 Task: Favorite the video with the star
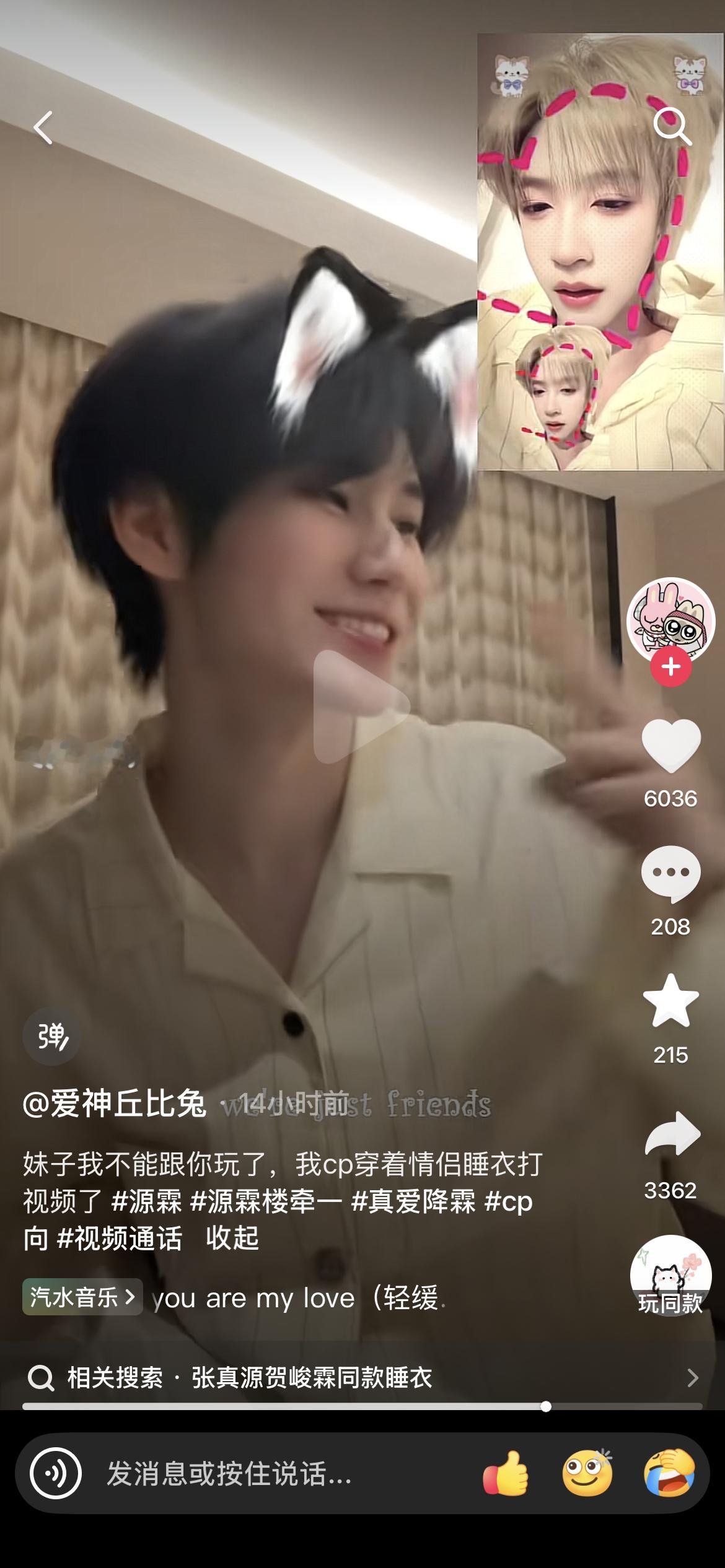coord(671,1001)
